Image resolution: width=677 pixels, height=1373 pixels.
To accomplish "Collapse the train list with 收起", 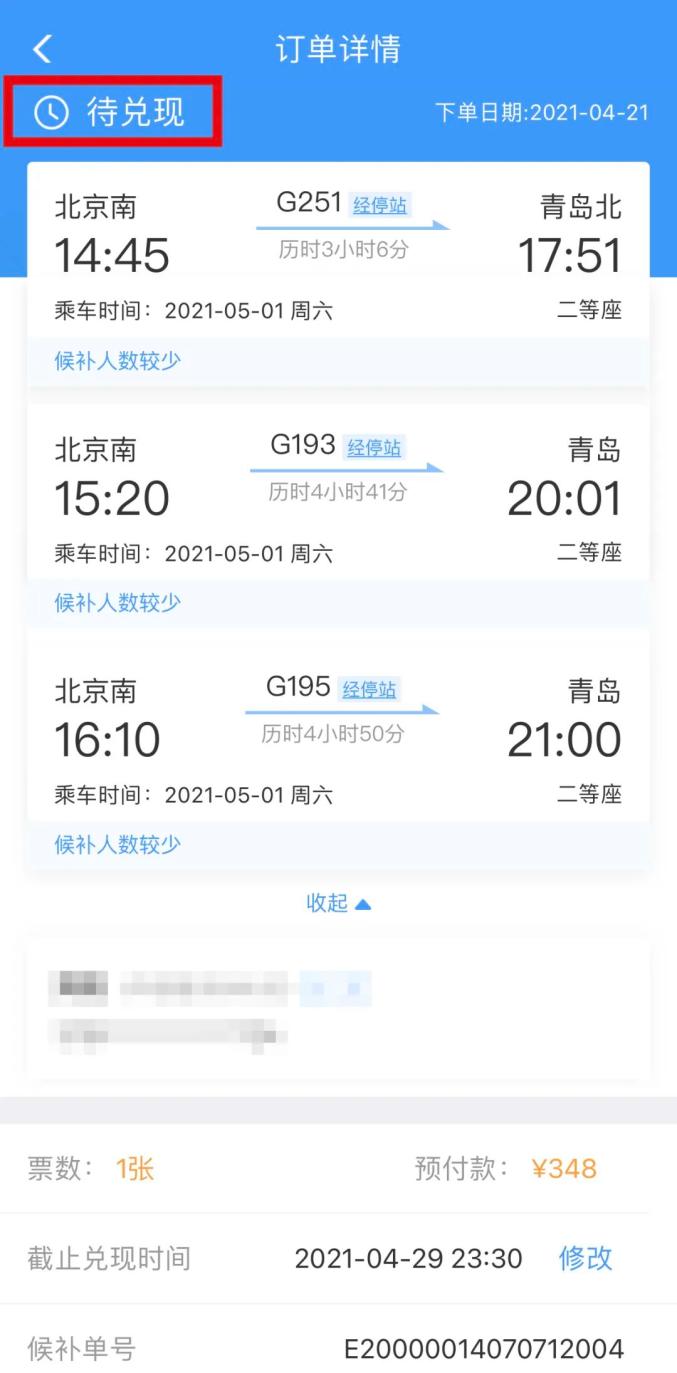I will click(x=338, y=904).
